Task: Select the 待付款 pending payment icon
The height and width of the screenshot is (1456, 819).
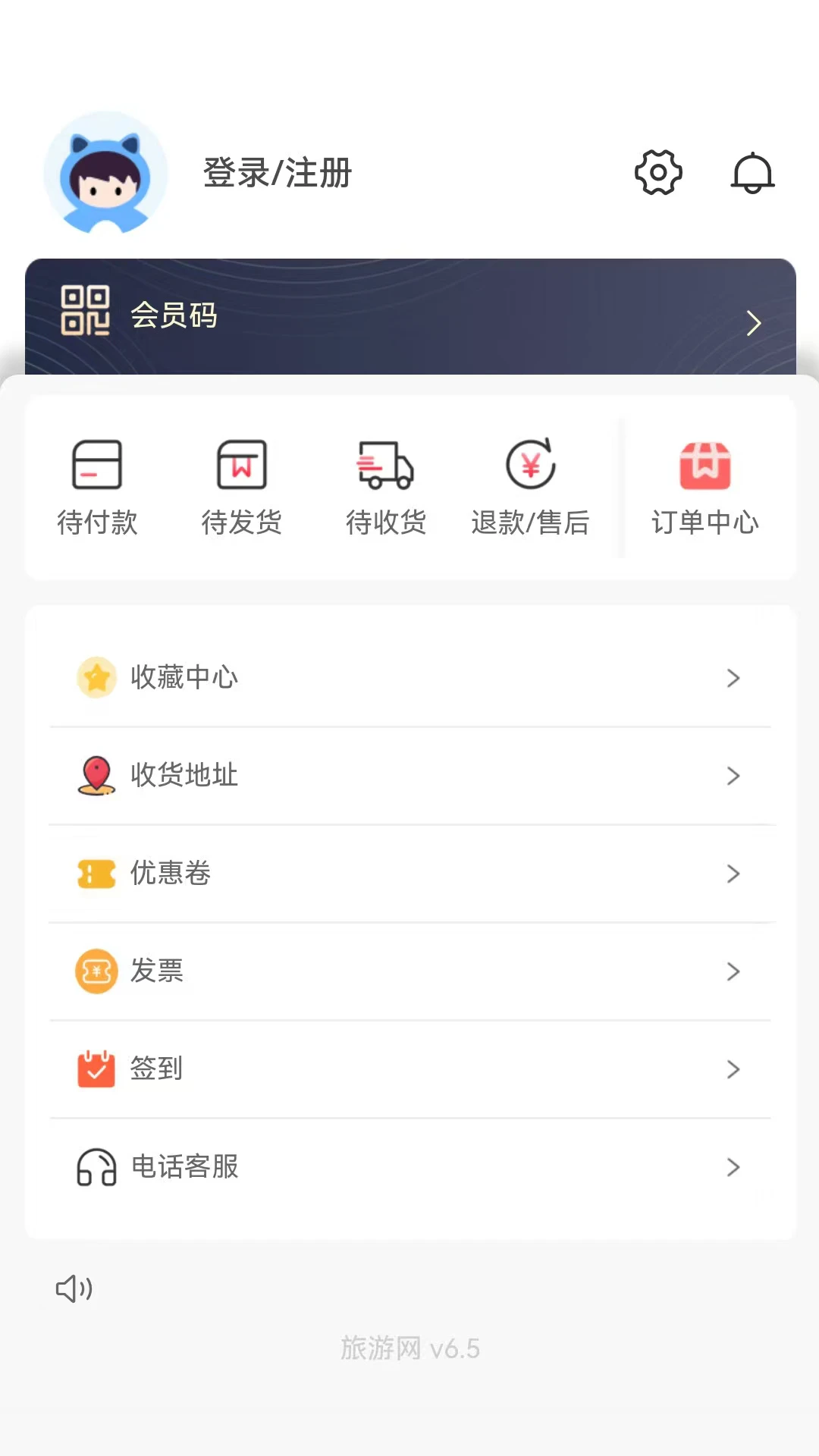Action: [x=98, y=466]
